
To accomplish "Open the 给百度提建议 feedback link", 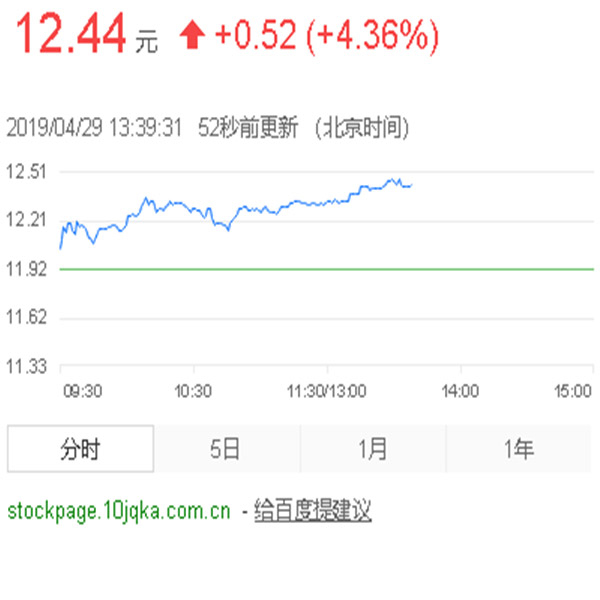I will (312, 512).
